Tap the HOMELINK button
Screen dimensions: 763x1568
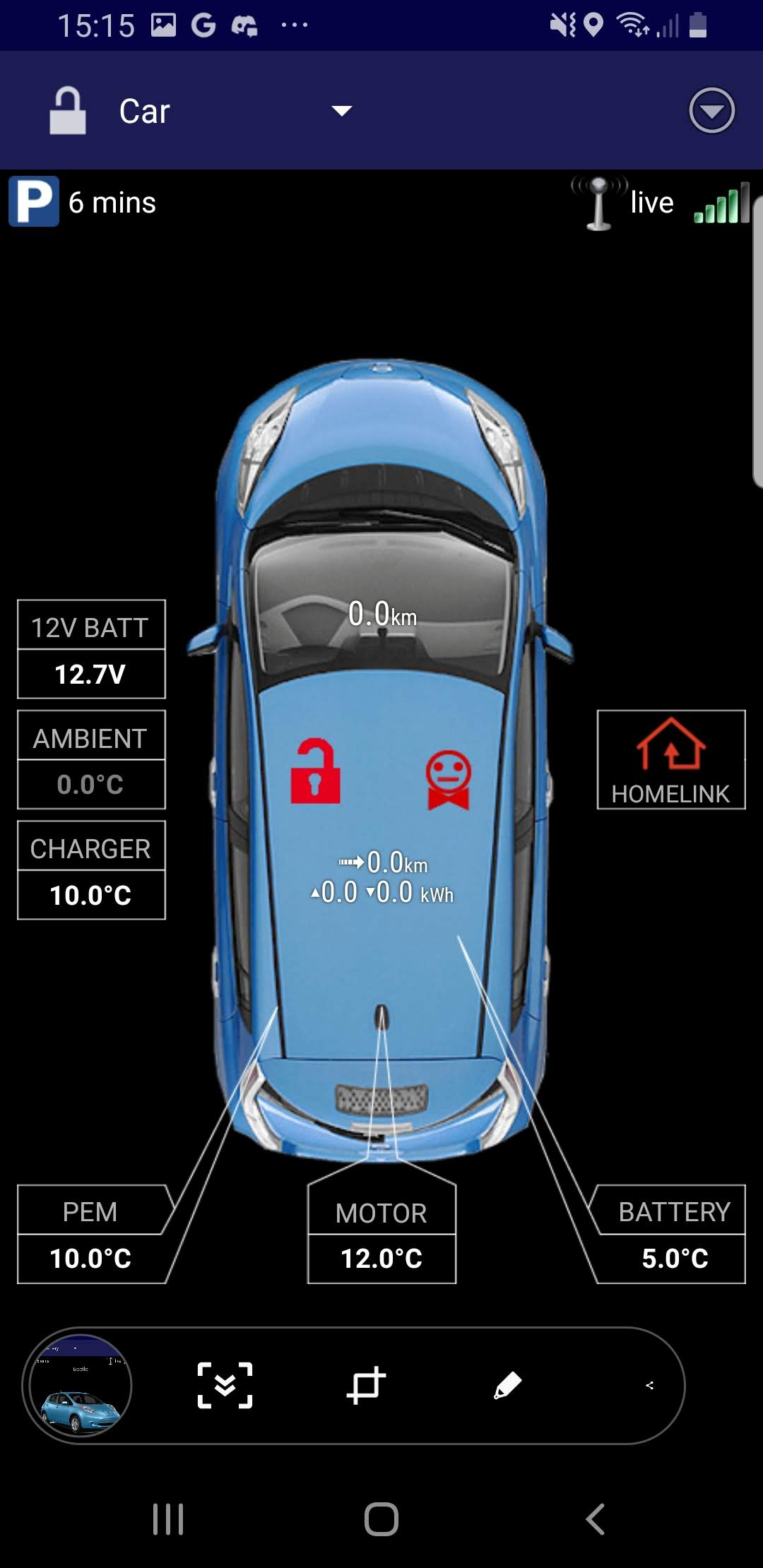coord(670,759)
